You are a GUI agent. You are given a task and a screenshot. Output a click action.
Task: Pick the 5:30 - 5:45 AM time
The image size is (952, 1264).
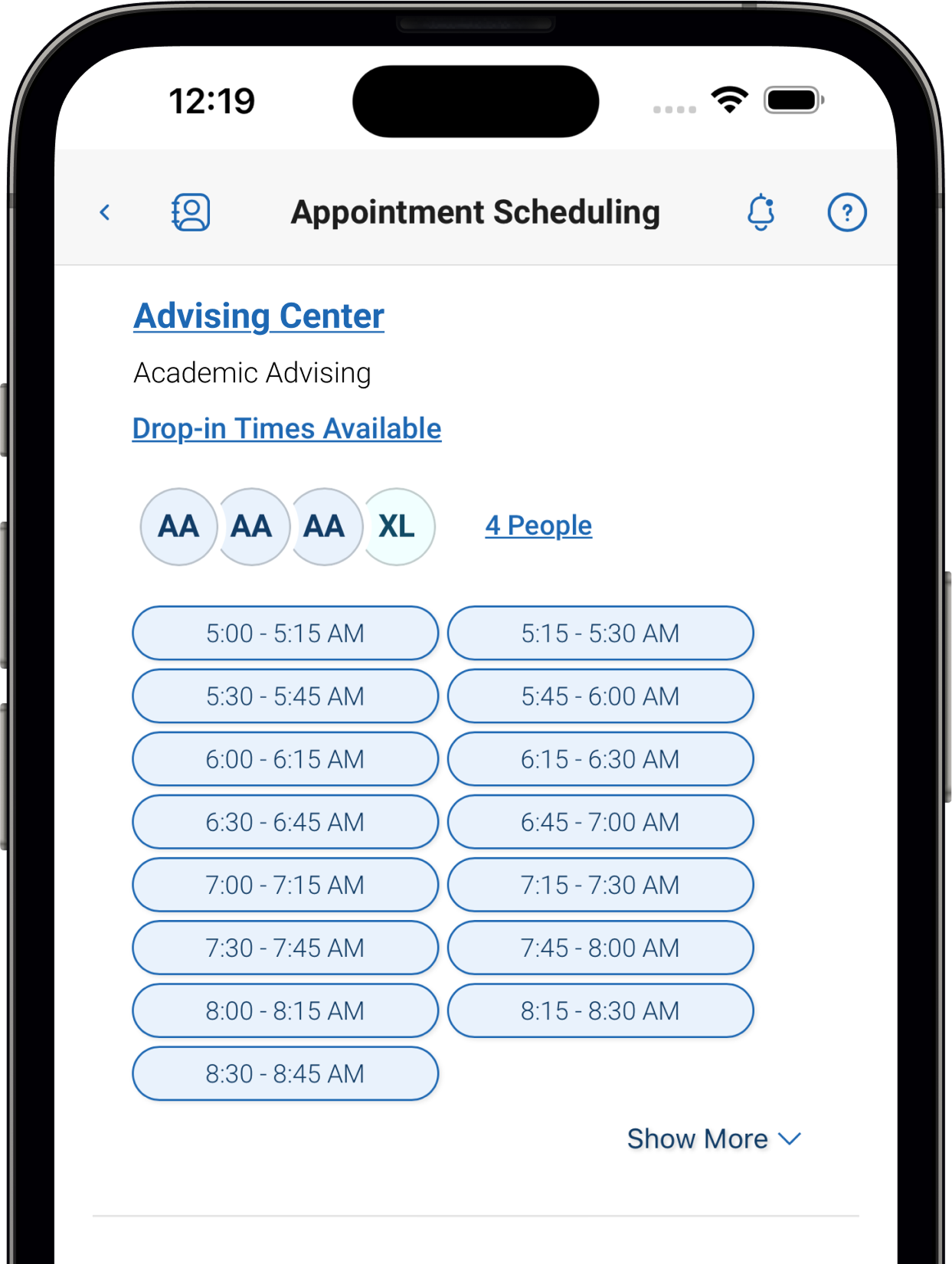pos(285,696)
